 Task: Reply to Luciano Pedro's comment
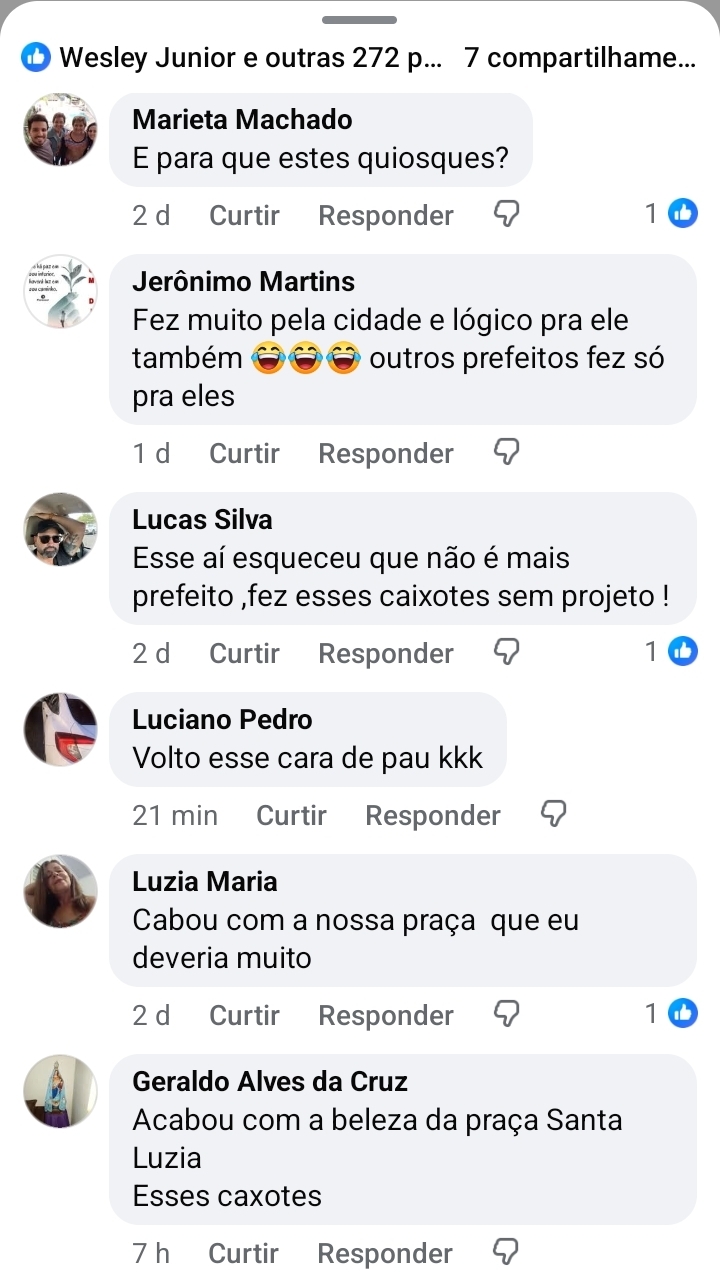point(432,815)
